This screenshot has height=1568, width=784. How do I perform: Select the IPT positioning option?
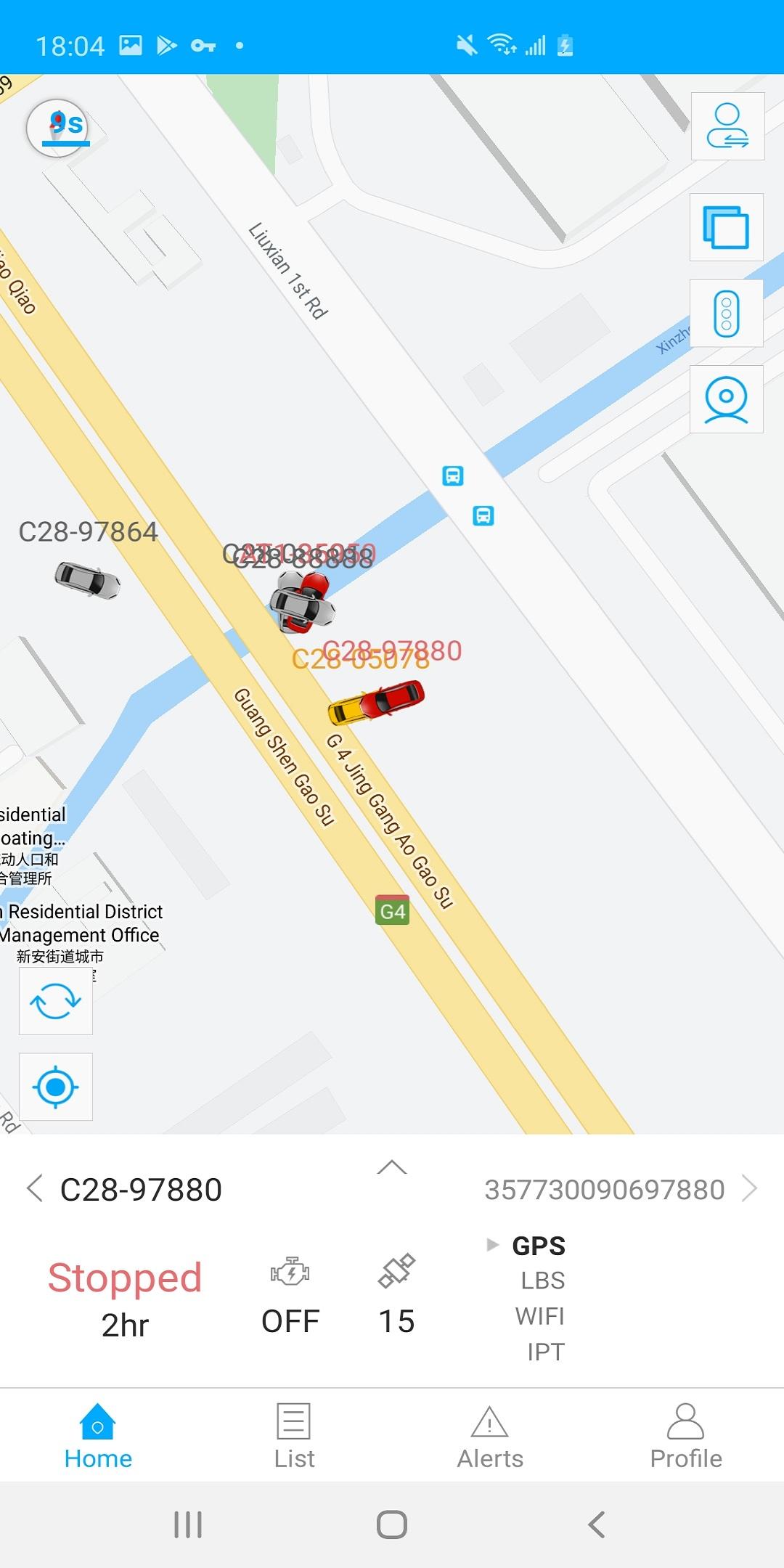[545, 1352]
